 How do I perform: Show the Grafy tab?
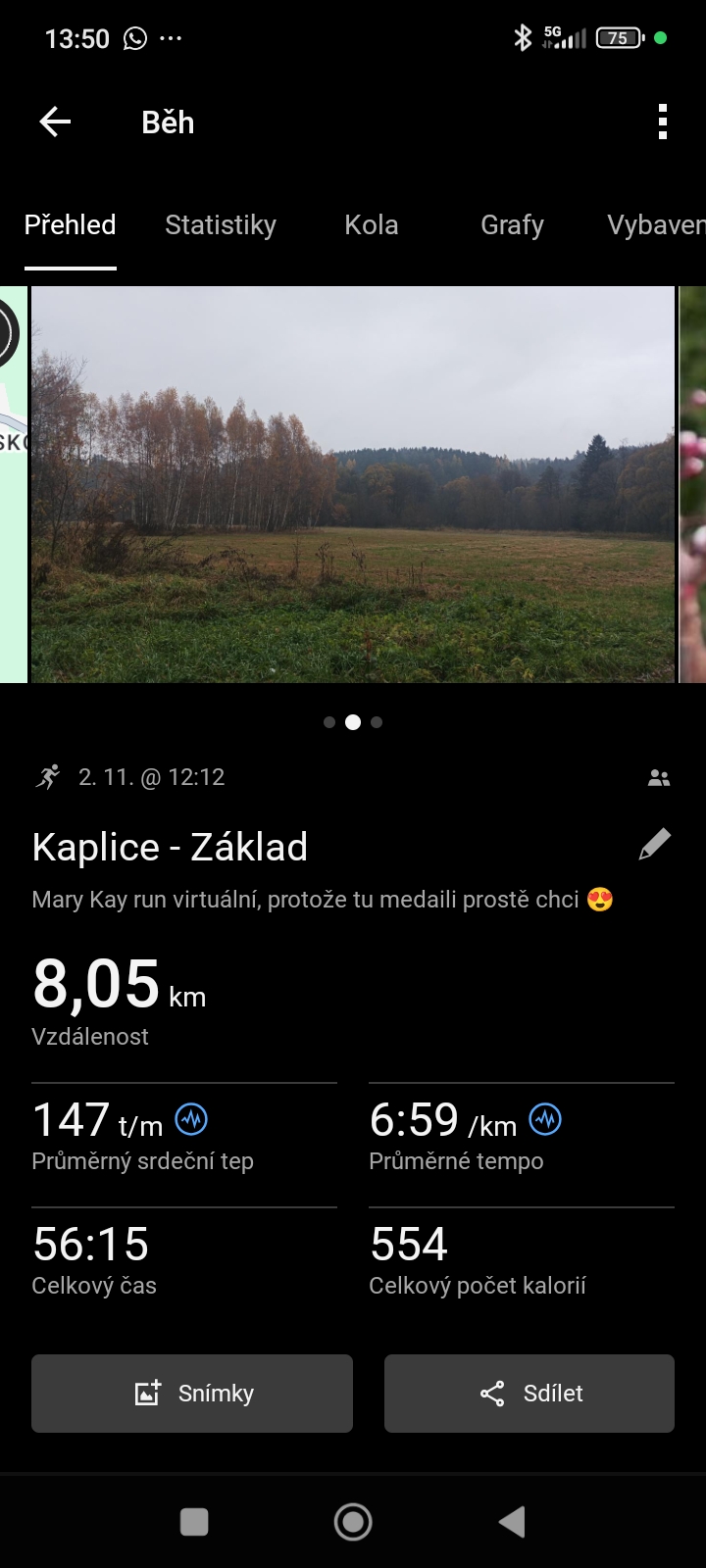tap(512, 225)
